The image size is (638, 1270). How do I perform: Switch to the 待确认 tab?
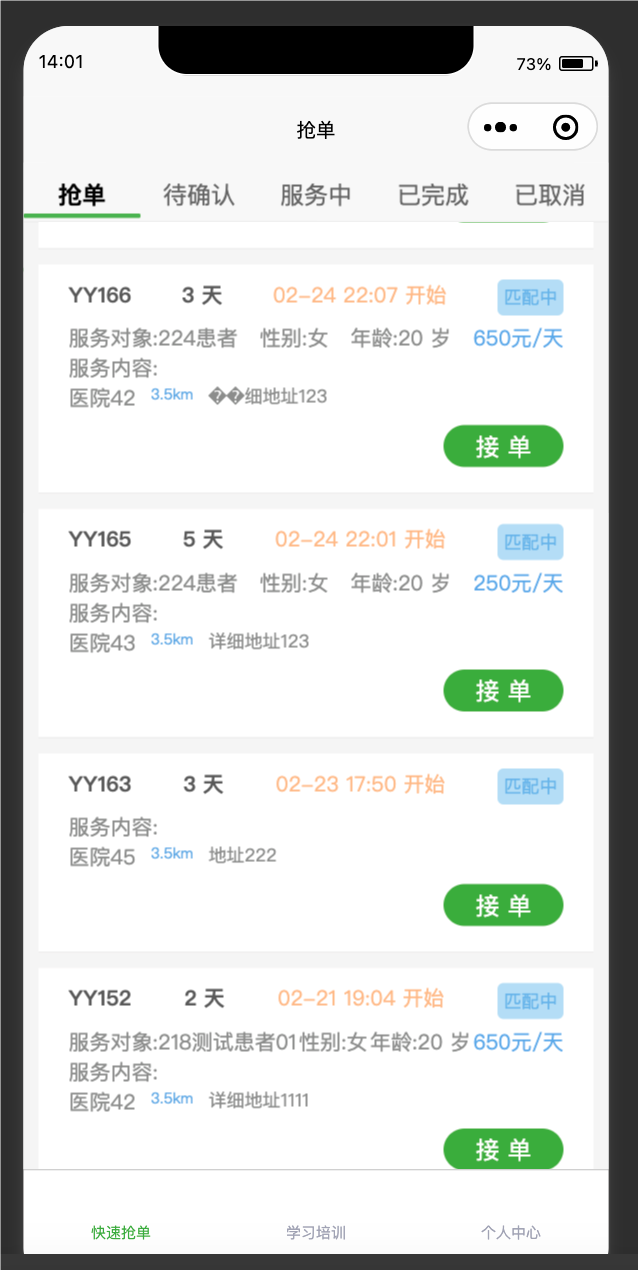pyautogui.click(x=199, y=195)
